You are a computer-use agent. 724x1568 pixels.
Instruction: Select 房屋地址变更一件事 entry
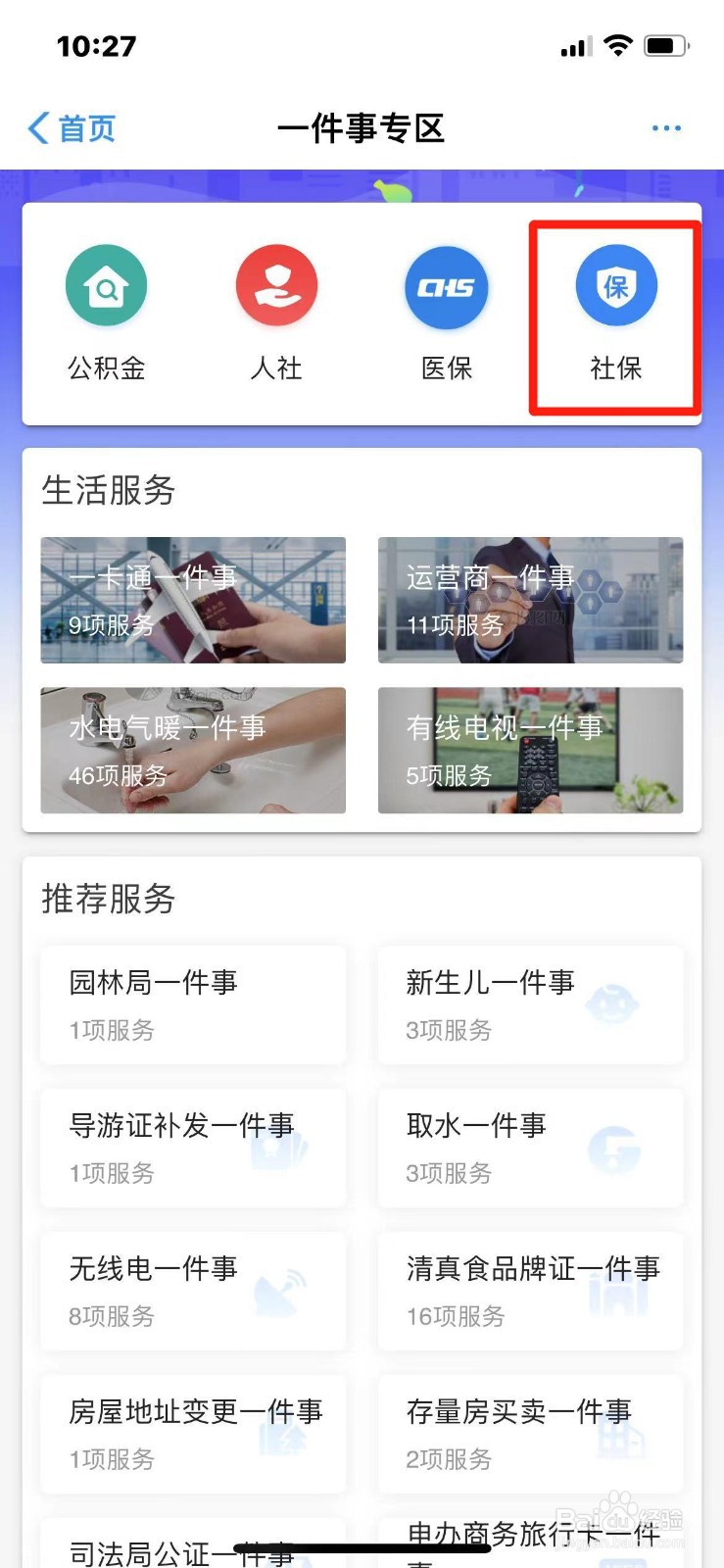pos(192,1433)
